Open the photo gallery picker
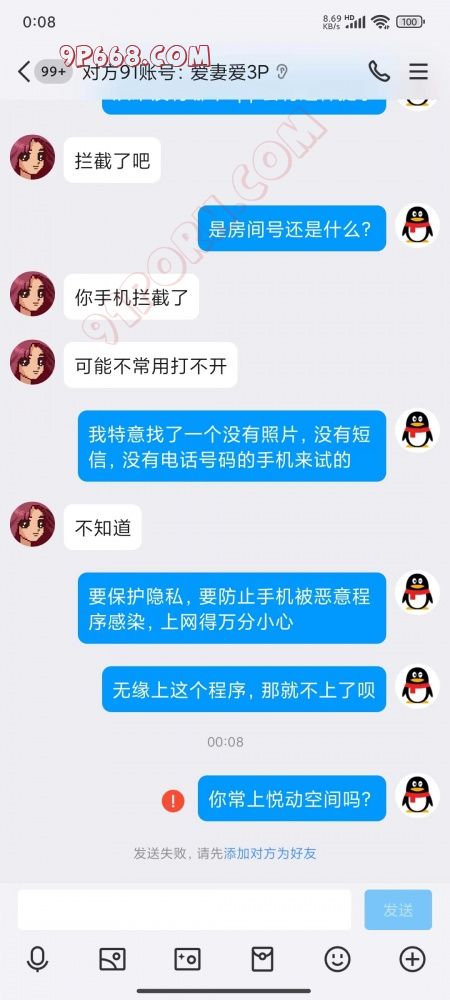This screenshot has height=1000, width=450. pos(112,959)
